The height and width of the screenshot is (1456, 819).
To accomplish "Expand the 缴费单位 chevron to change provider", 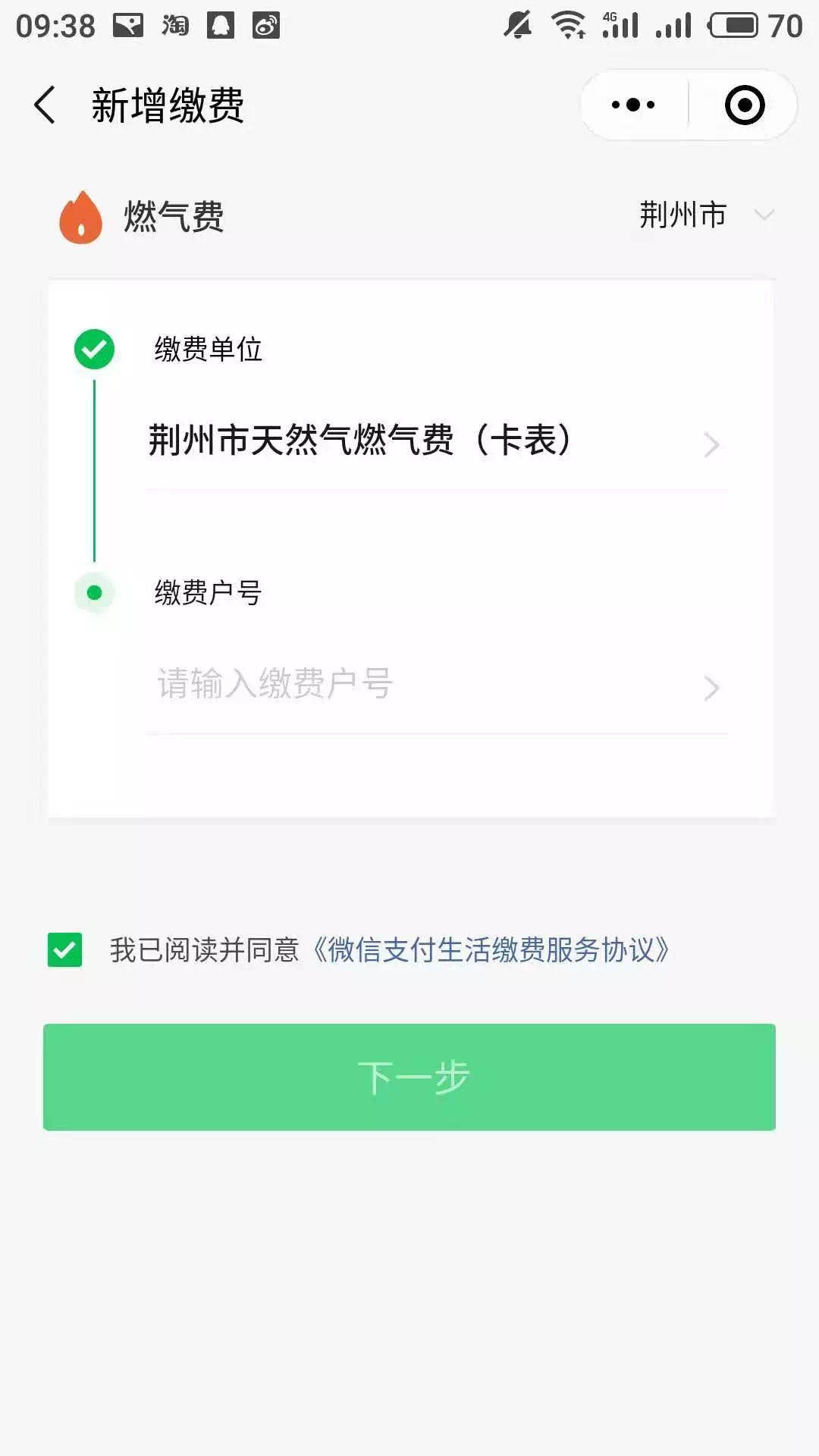I will click(x=710, y=444).
